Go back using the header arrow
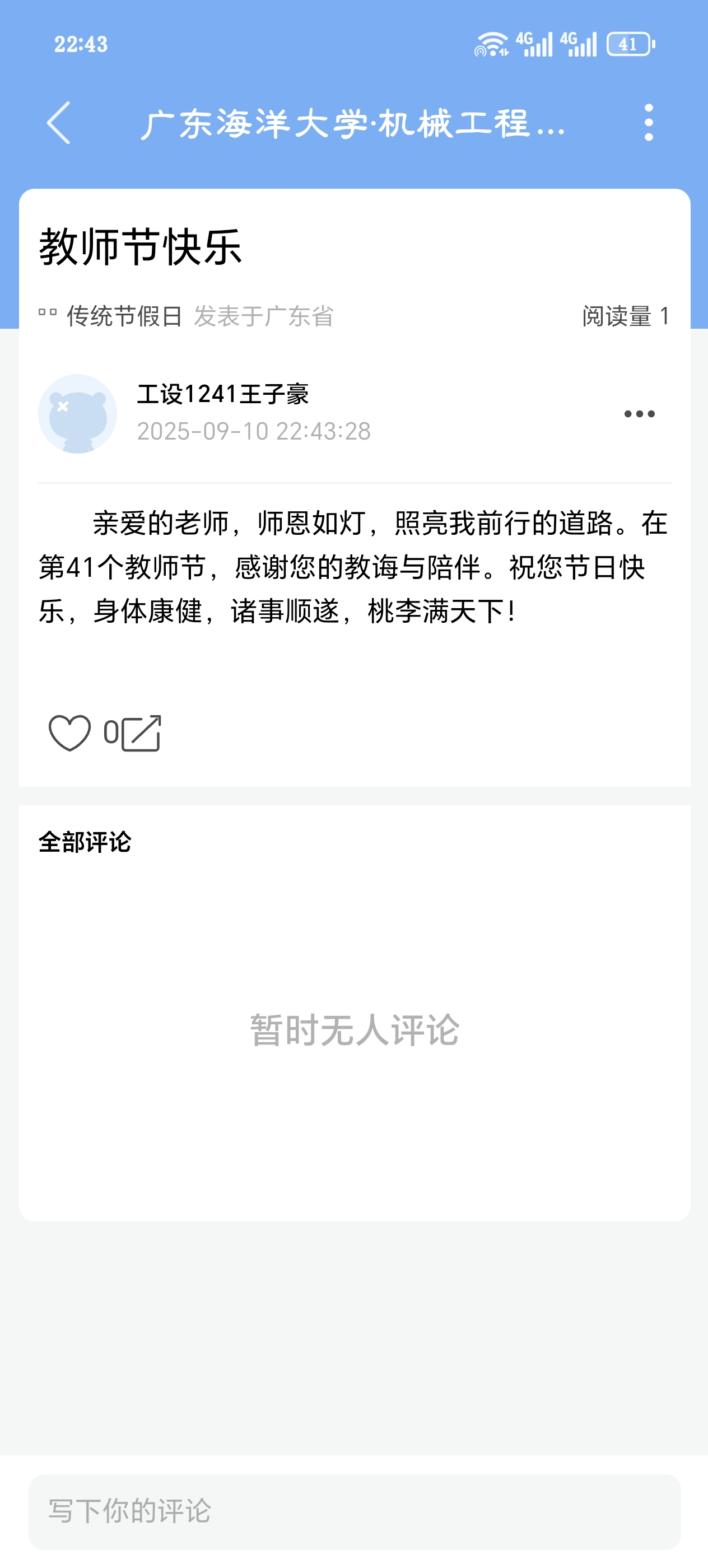 pos(59,123)
